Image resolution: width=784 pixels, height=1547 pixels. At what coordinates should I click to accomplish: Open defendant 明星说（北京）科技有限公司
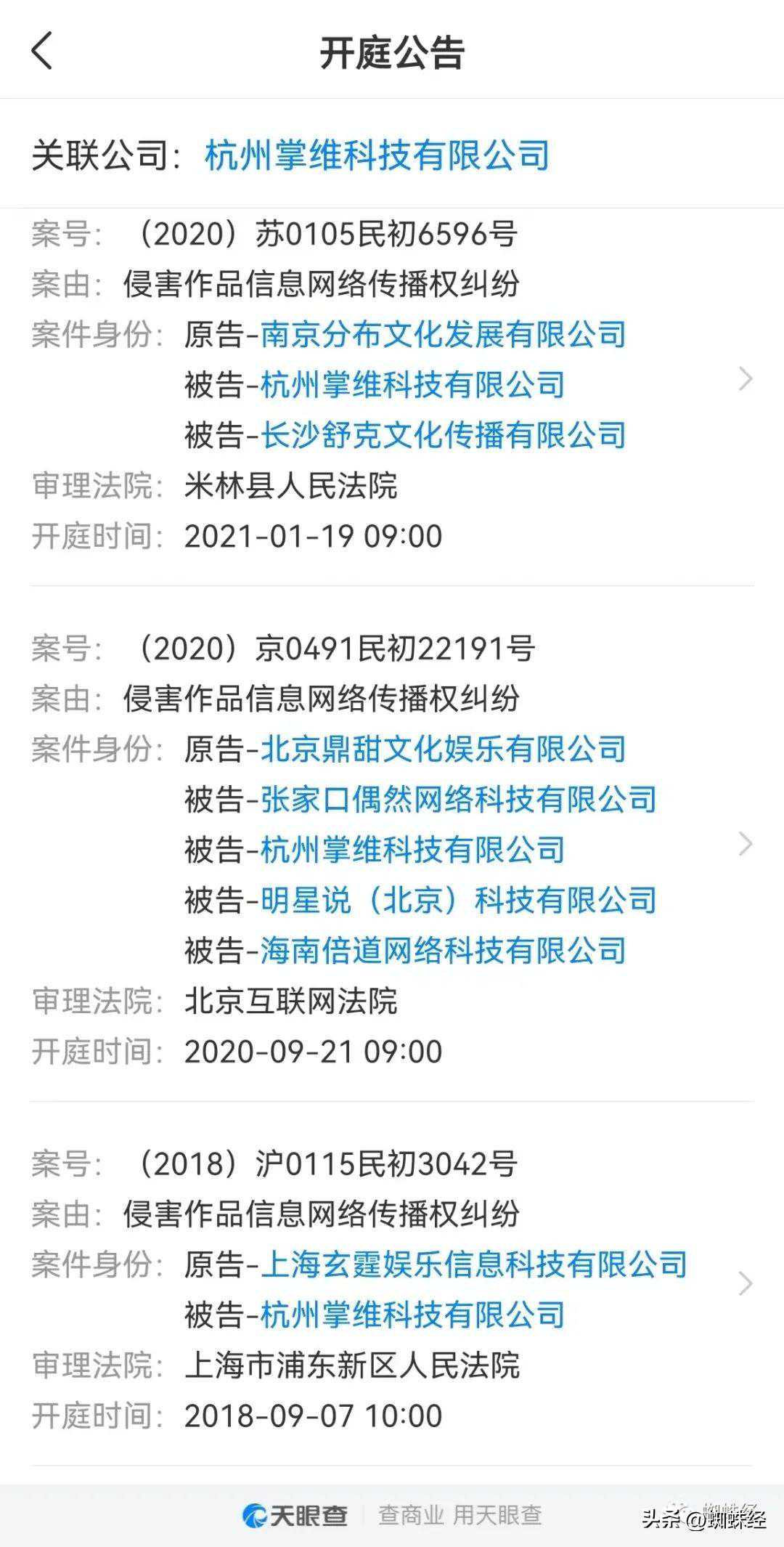[458, 900]
